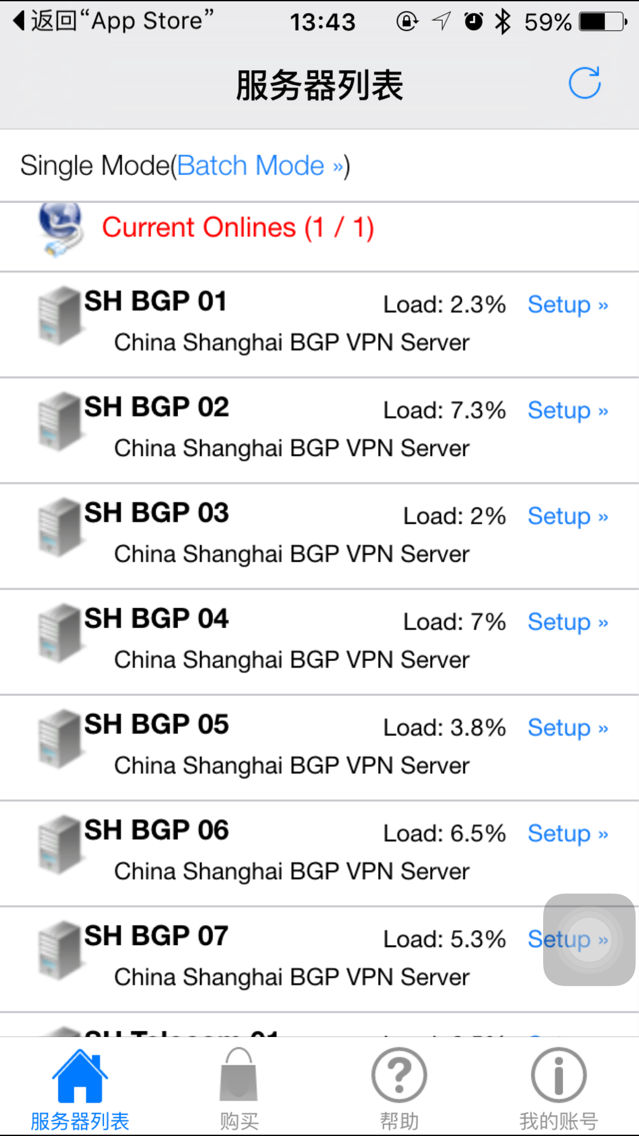639x1136 pixels.
Task: Select the 购买 tab
Action: 239,1090
